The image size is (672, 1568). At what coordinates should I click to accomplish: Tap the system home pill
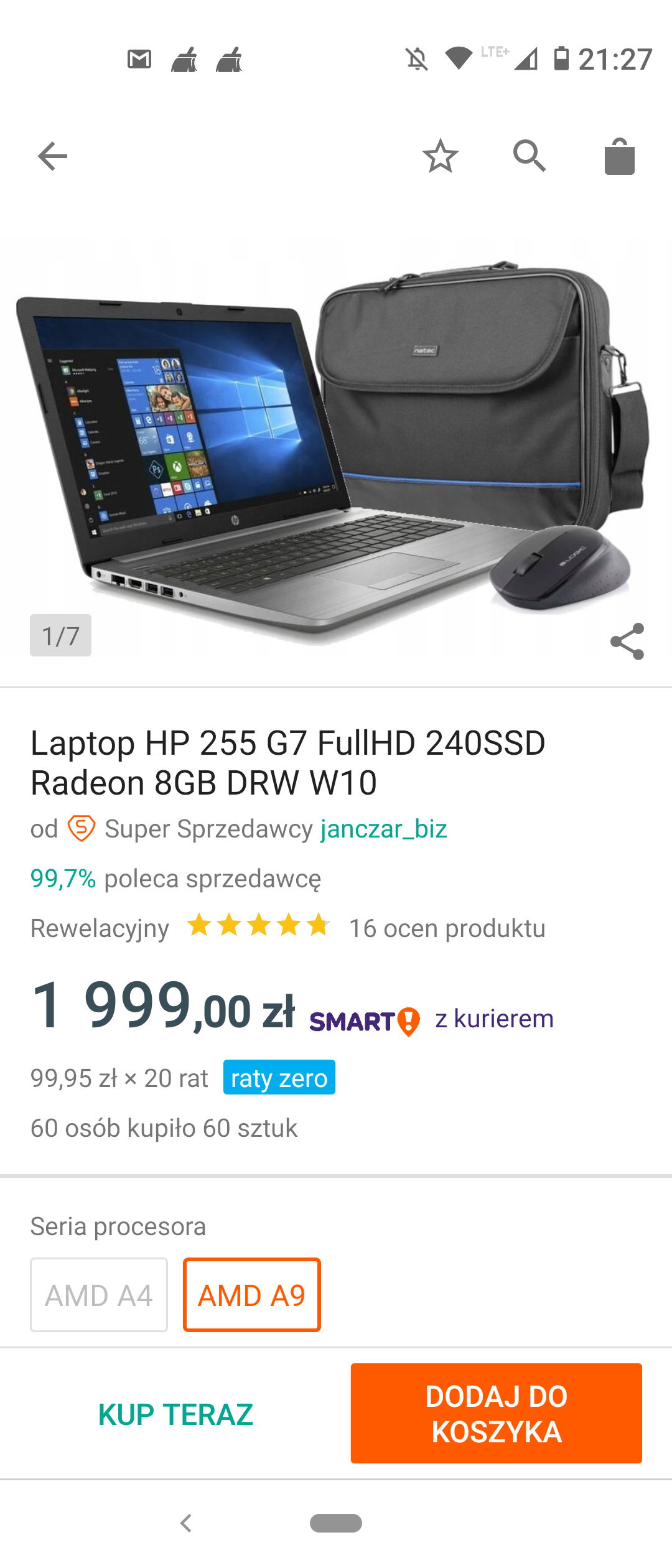336,1523
